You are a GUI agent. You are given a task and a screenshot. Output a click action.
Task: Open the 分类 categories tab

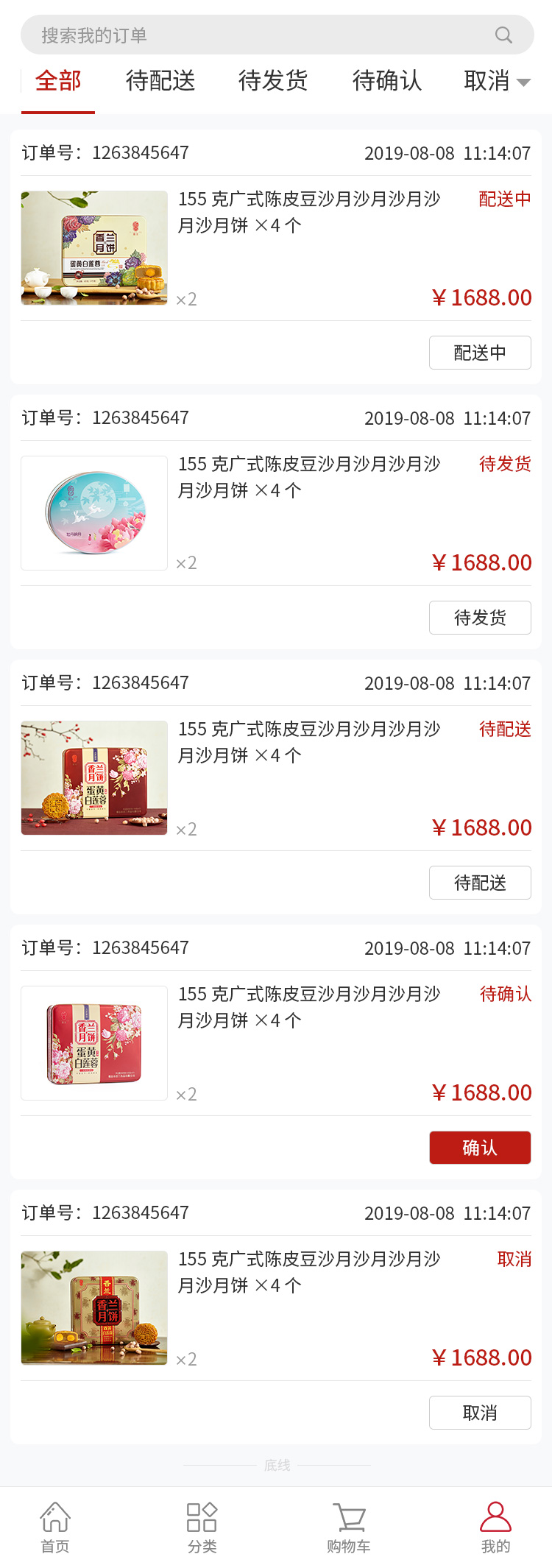pos(202,1527)
